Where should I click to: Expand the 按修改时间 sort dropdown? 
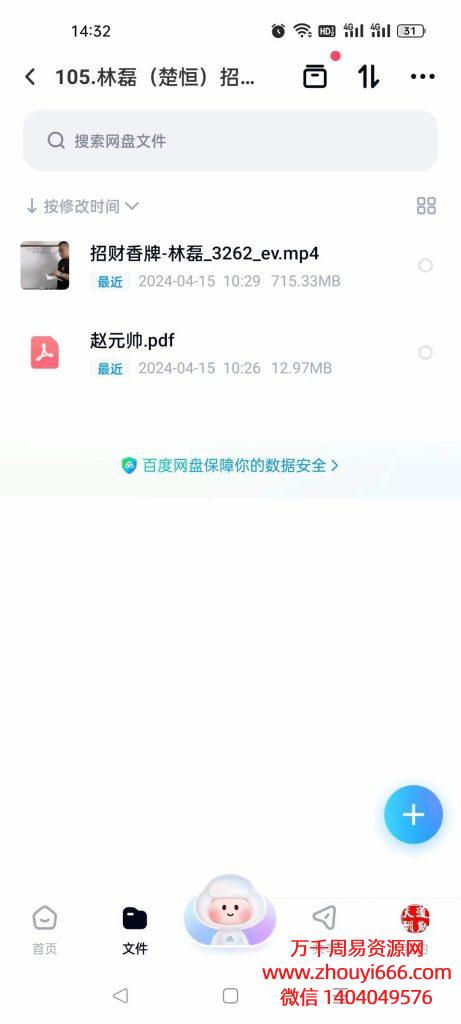click(x=82, y=206)
